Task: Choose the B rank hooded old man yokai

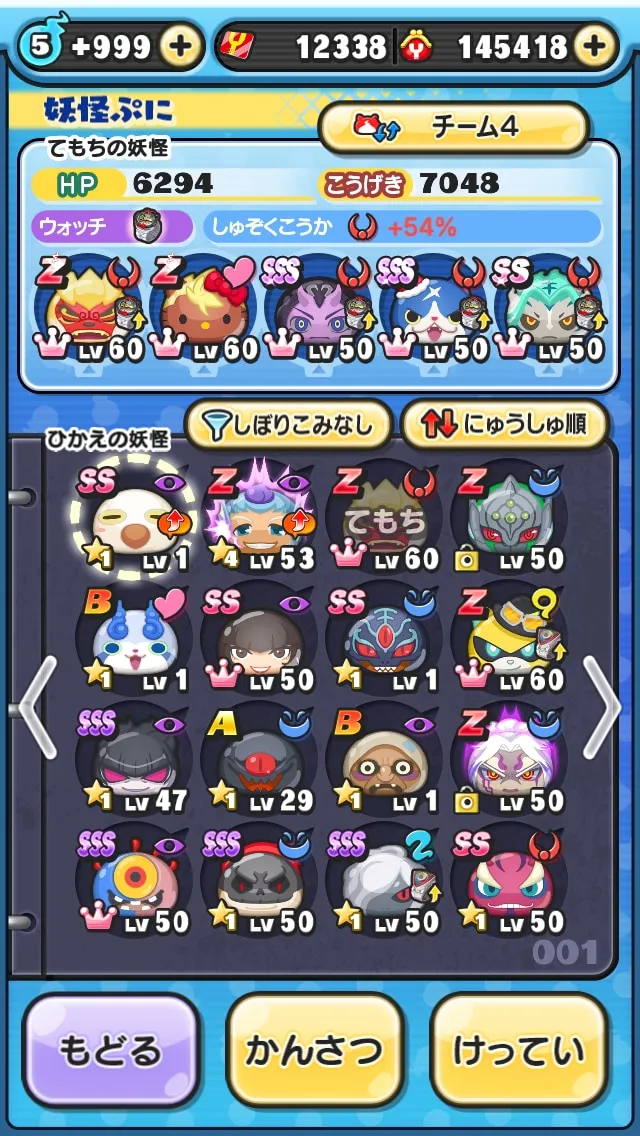Action: [x=383, y=759]
